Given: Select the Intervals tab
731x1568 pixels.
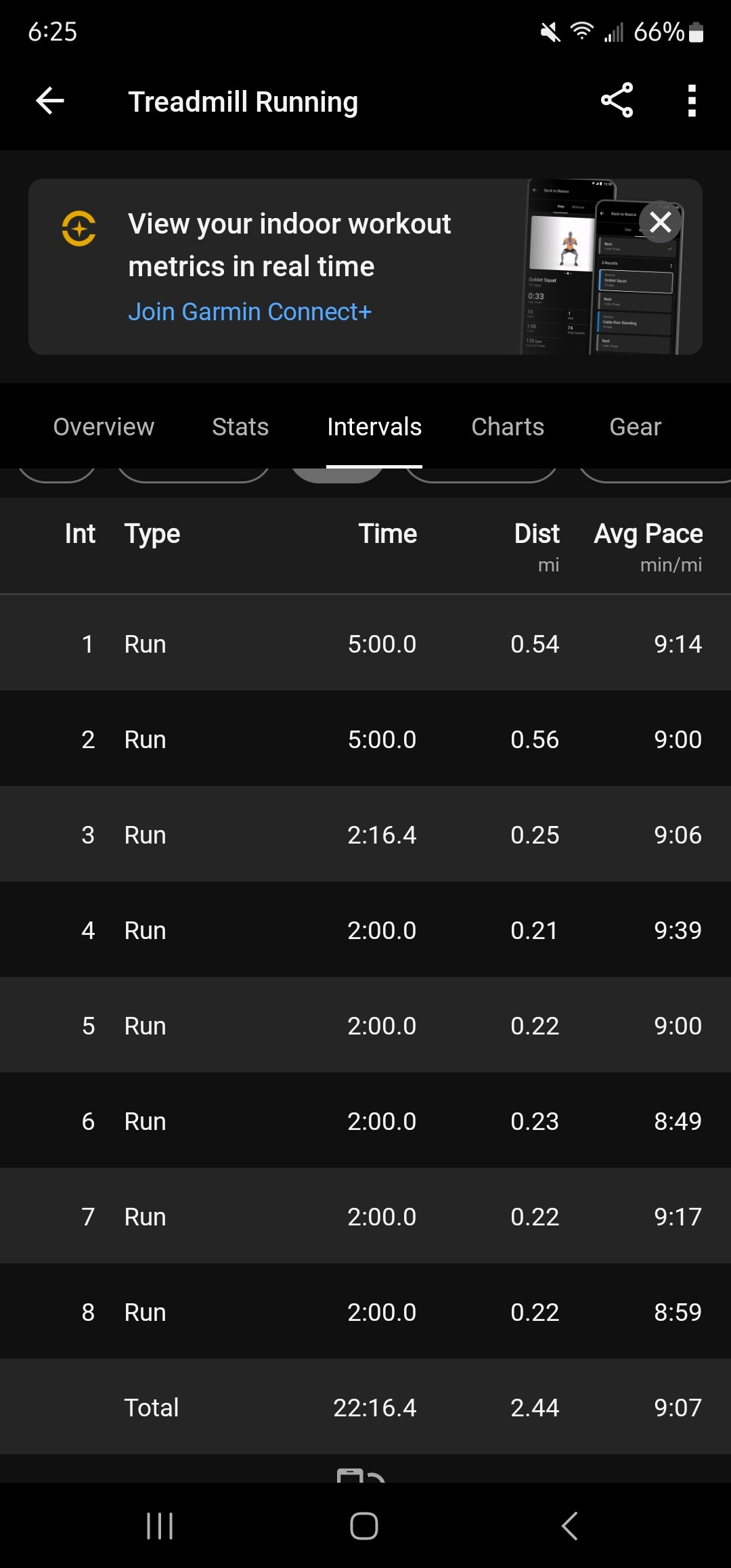Looking at the screenshot, I should 374,427.
